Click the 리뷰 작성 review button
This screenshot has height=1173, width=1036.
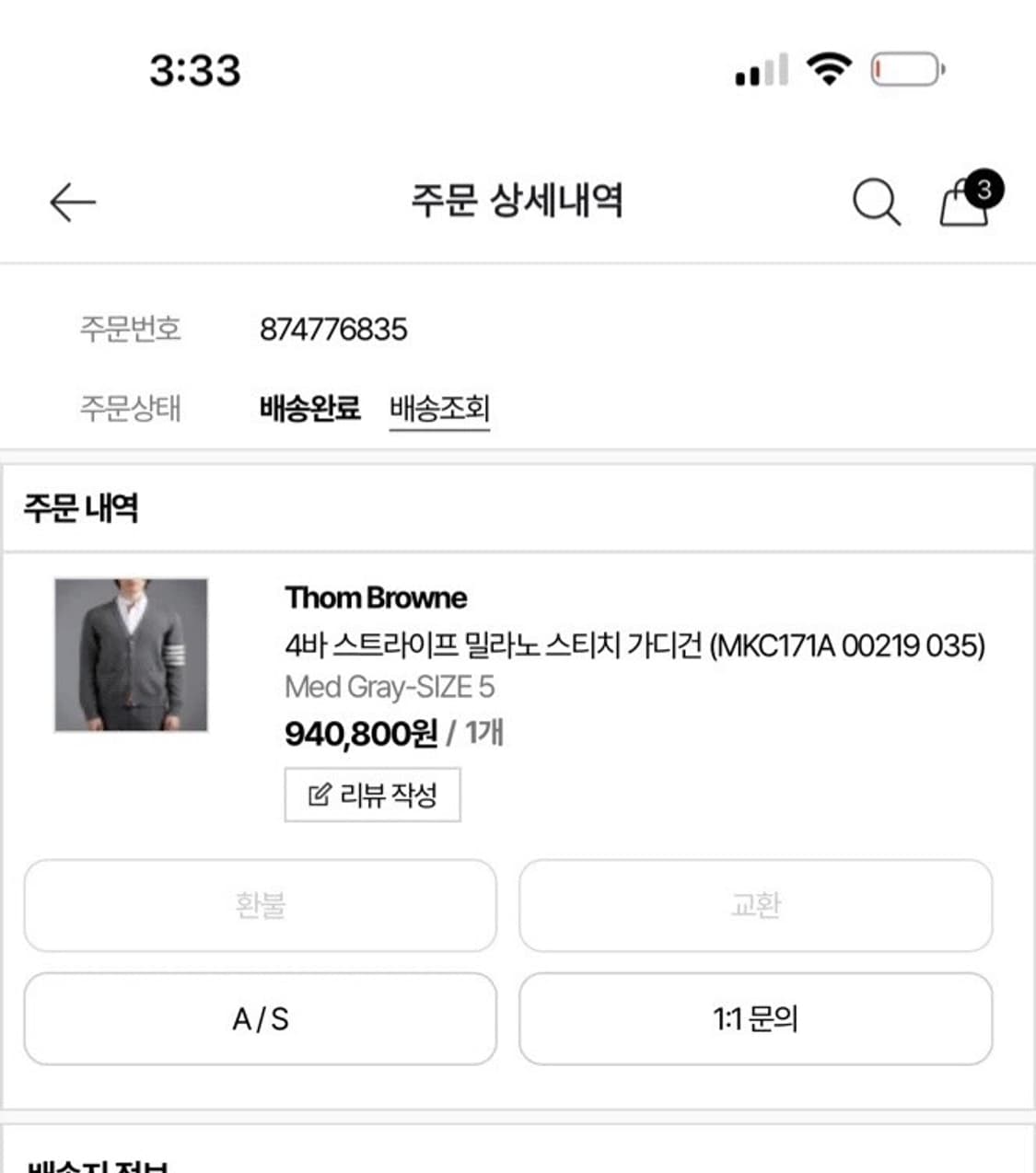coord(372,796)
